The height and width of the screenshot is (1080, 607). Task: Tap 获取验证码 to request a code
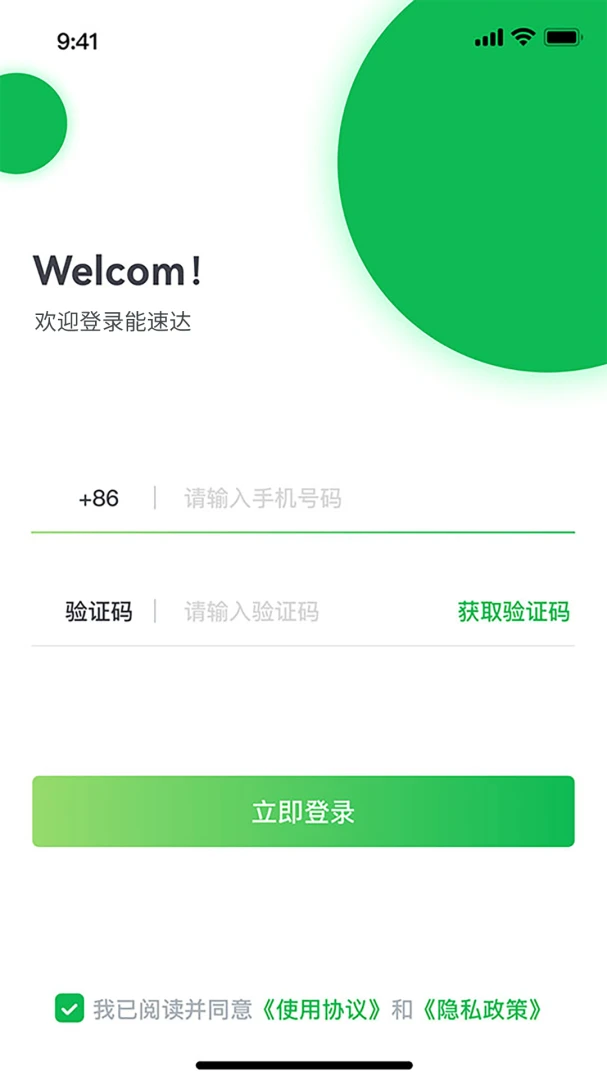pyautogui.click(x=513, y=611)
